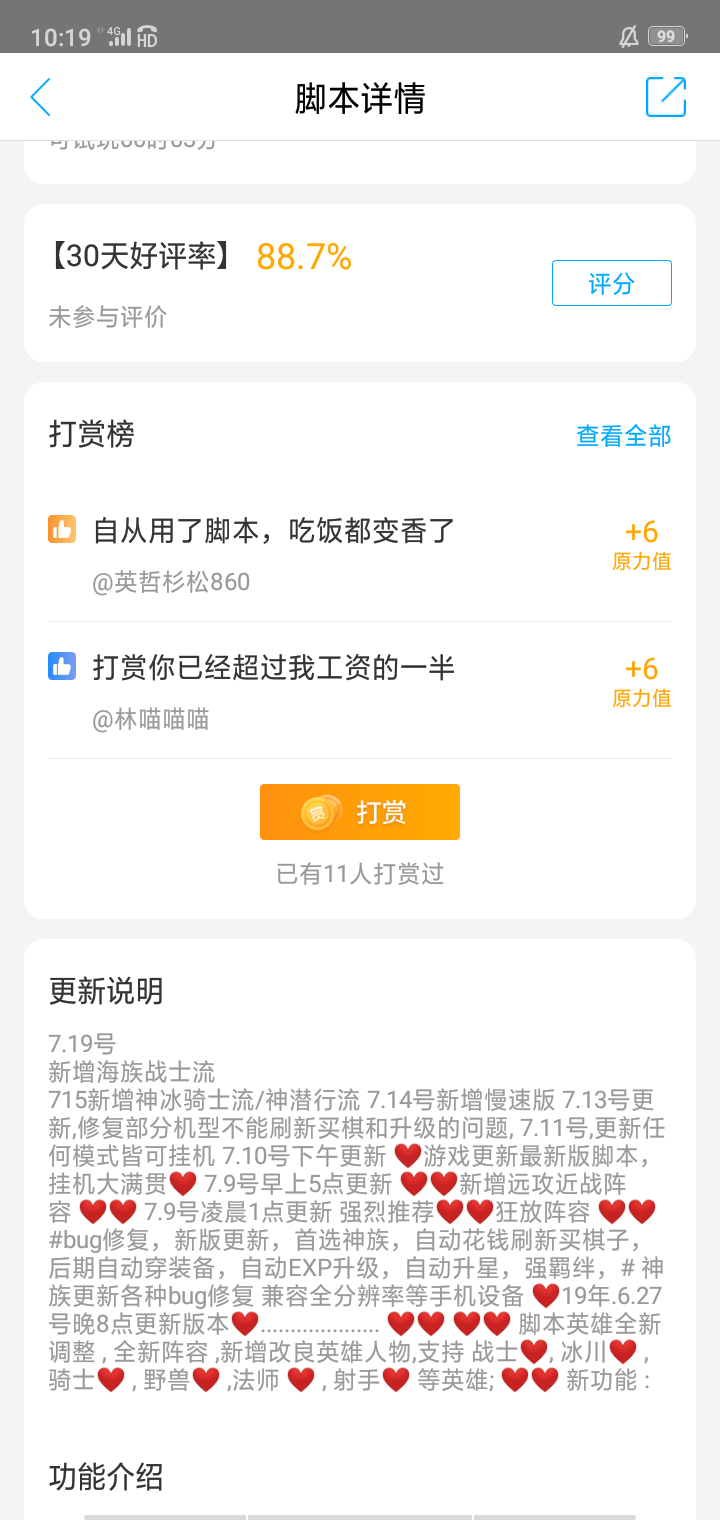Tap the 评分 rating button

pos(611,283)
